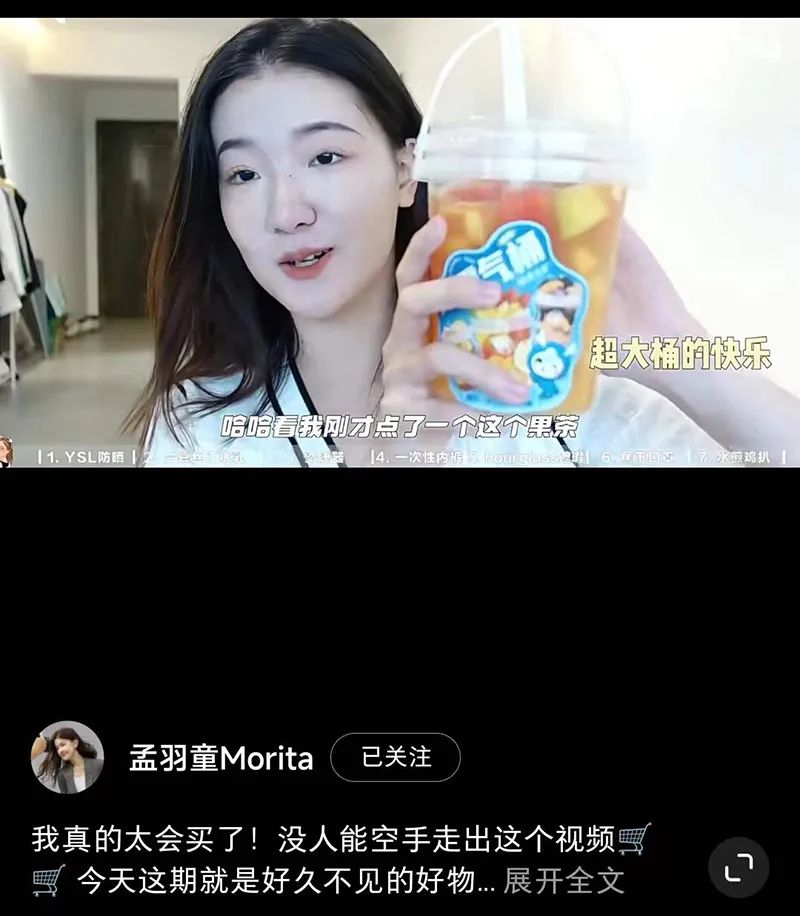800x916 pixels.
Task: Open 孟羽童Morita's profile avatar
Action: coord(67,757)
